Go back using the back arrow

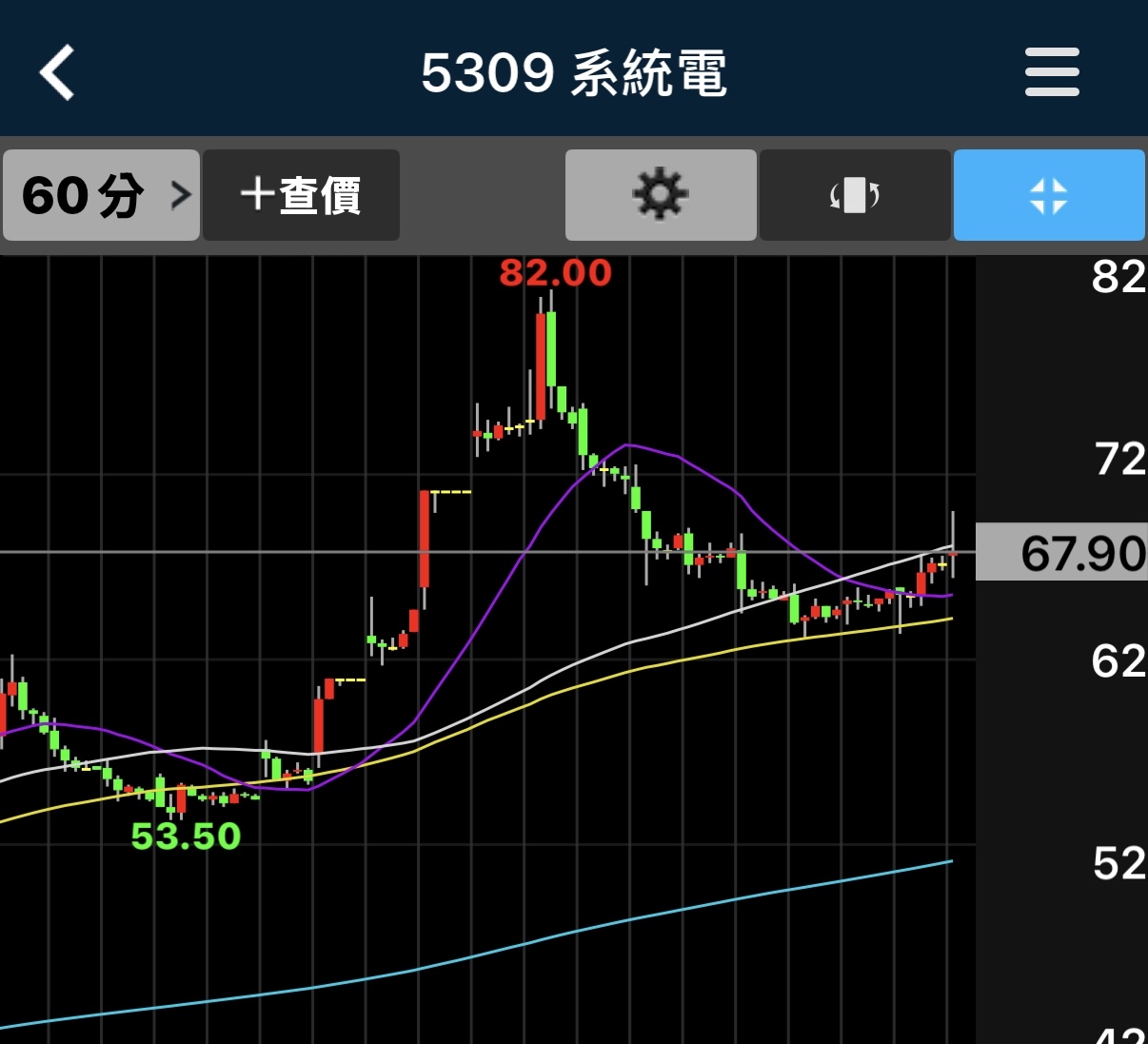[57, 72]
